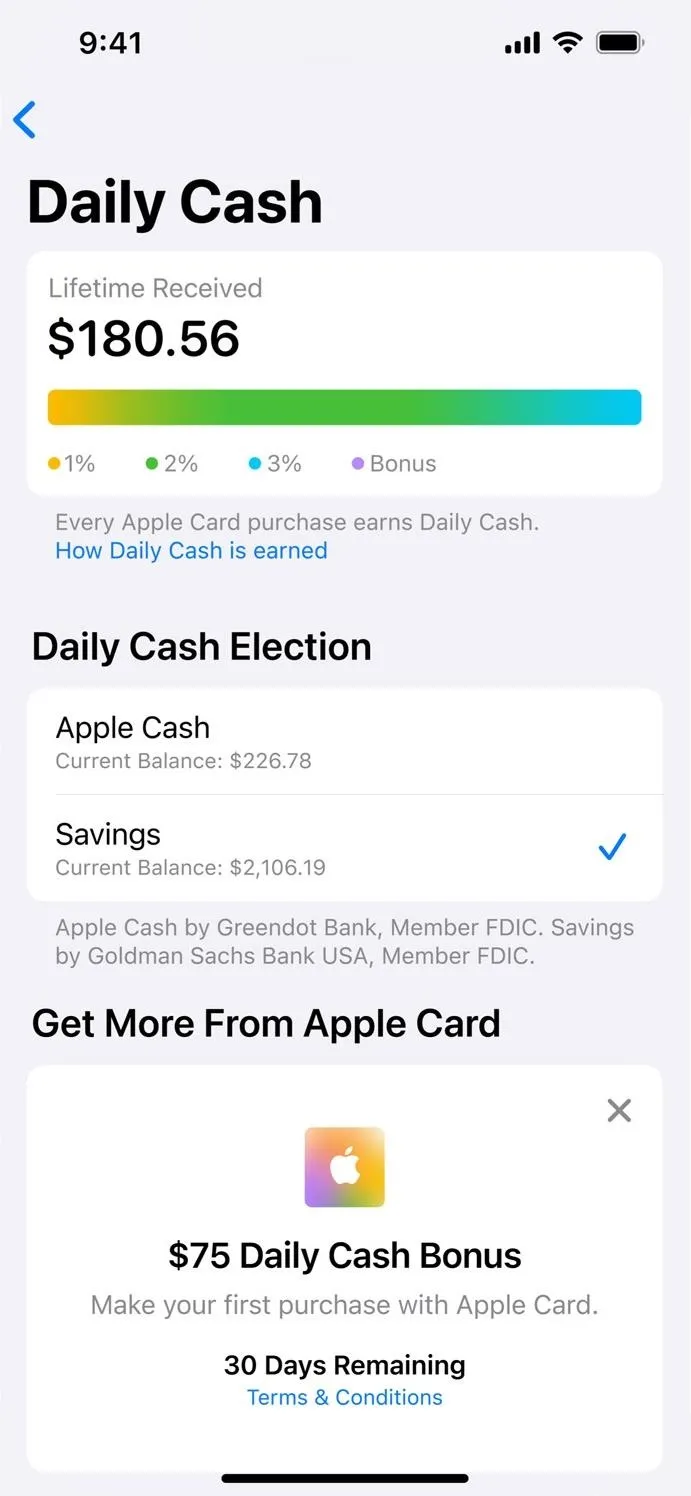Image resolution: width=691 pixels, height=1496 pixels.
Task: Open How Daily Cash is earned link
Action: click(x=191, y=551)
